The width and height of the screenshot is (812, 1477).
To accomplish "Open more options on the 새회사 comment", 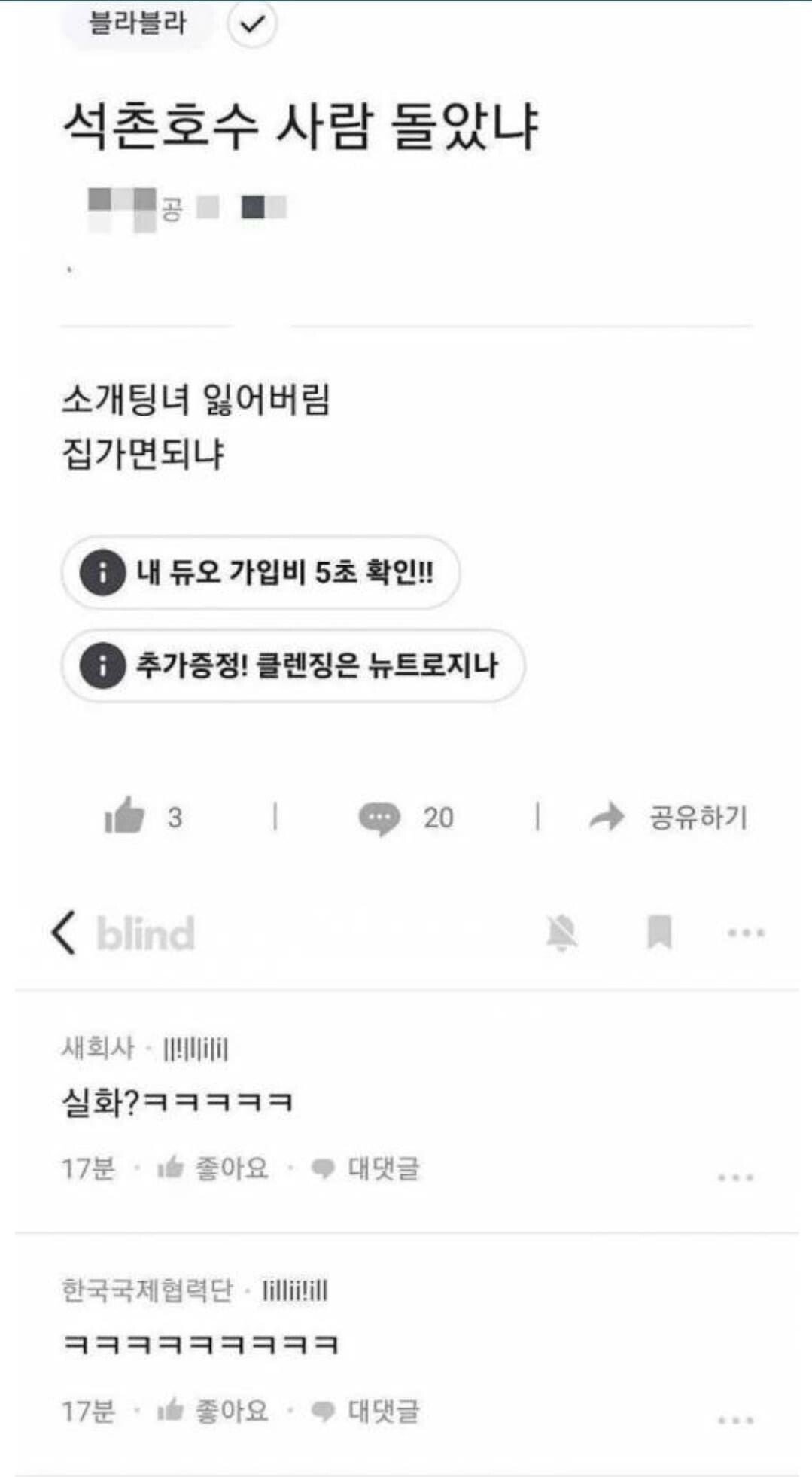I will point(735,1177).
